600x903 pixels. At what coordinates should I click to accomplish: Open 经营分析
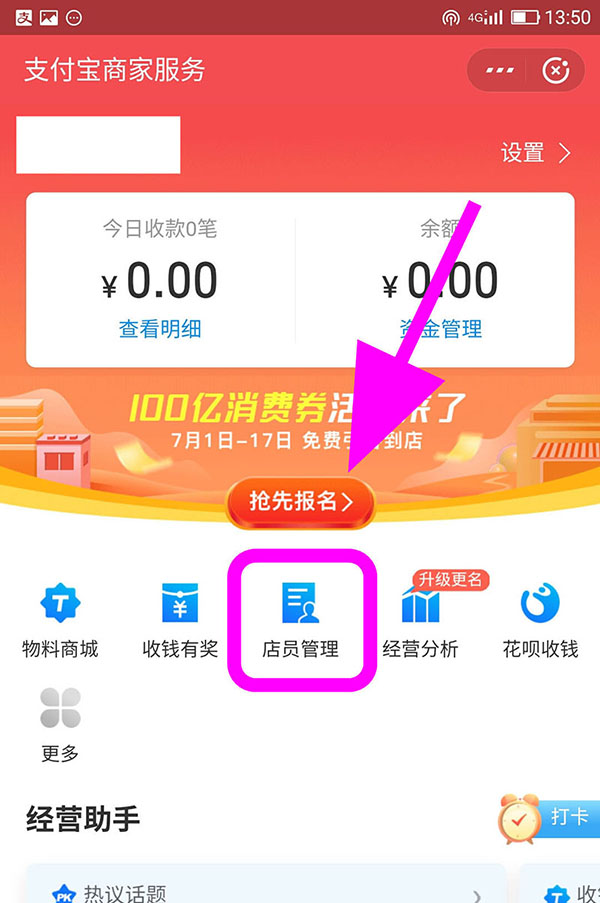tap(420, 620)
